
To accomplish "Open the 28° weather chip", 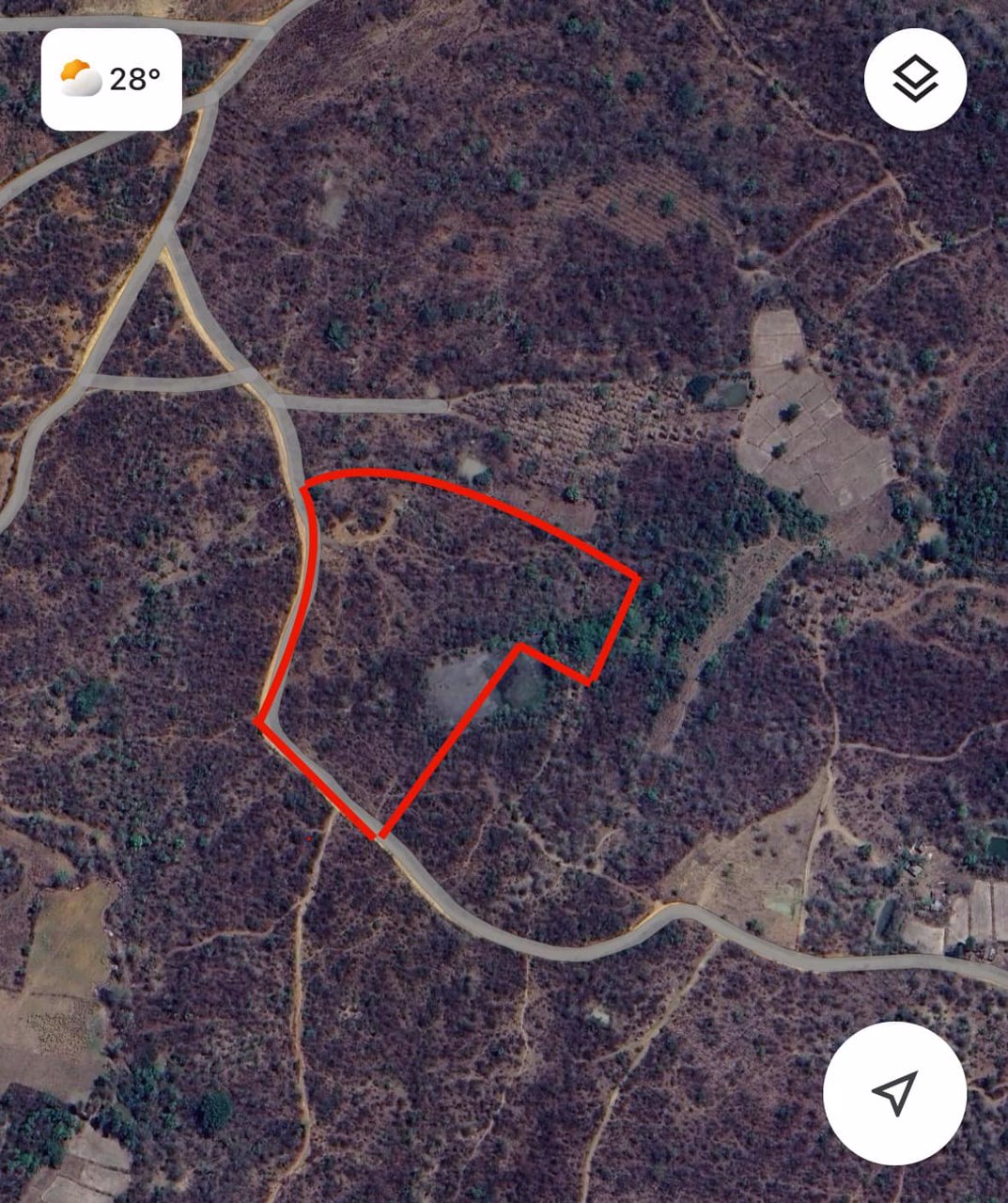I will click(x=111, y=80).
